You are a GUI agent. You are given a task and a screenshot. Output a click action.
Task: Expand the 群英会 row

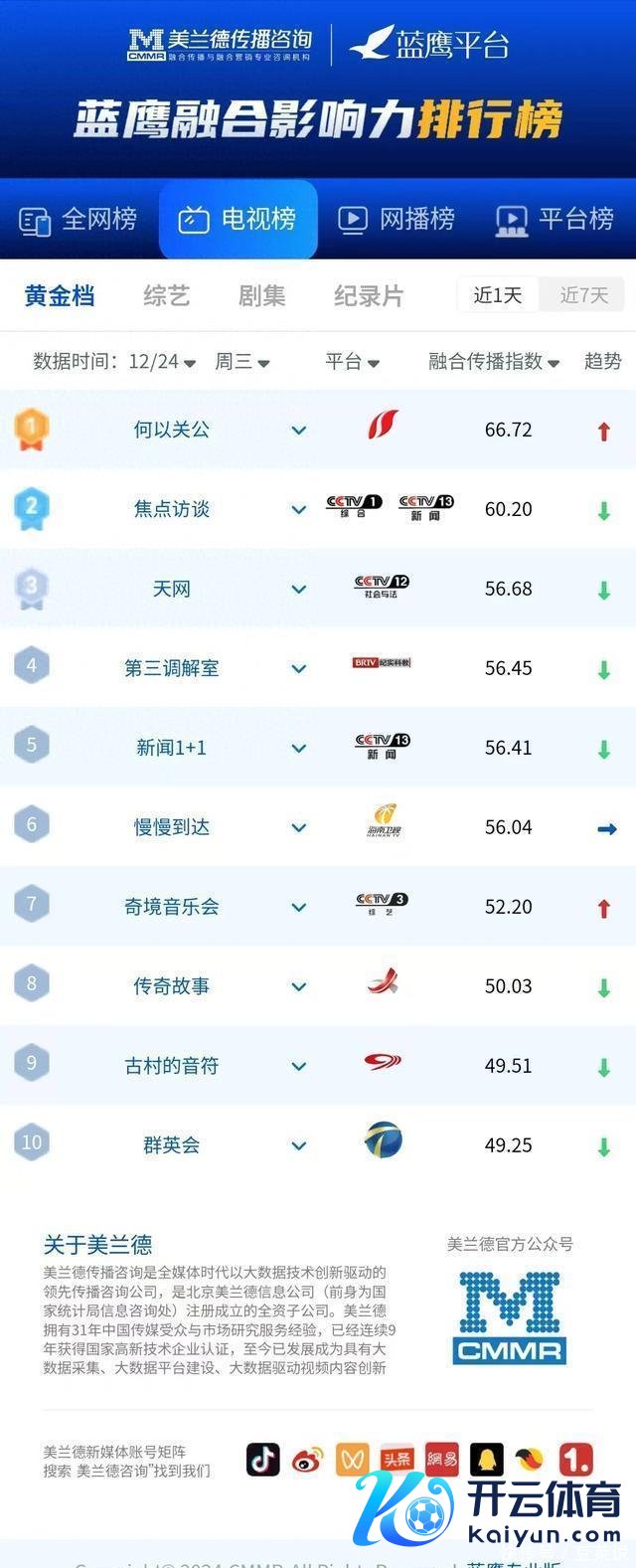(x=299, y=1146)
